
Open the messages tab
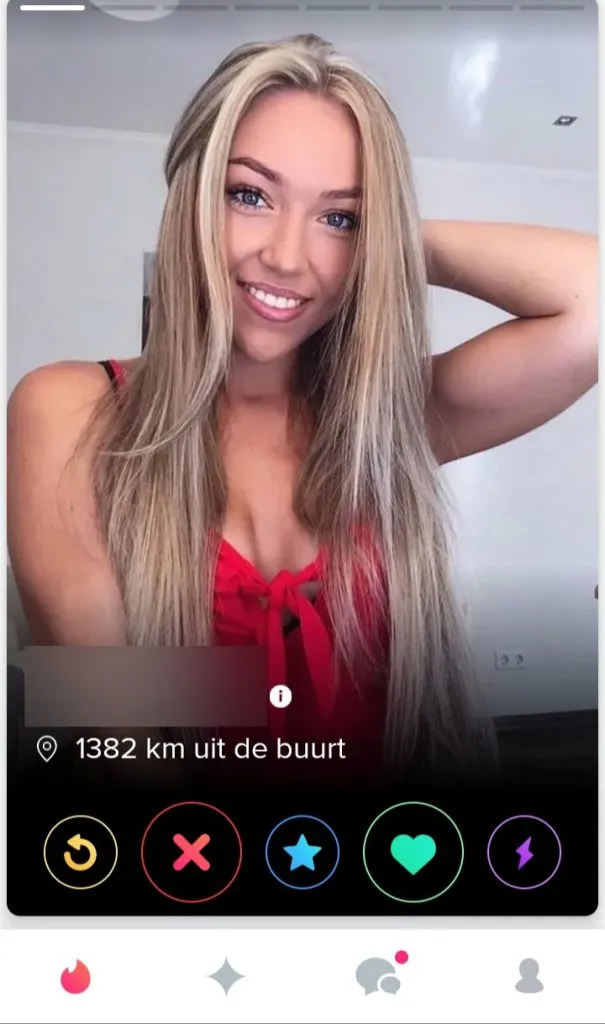[378, 976]
